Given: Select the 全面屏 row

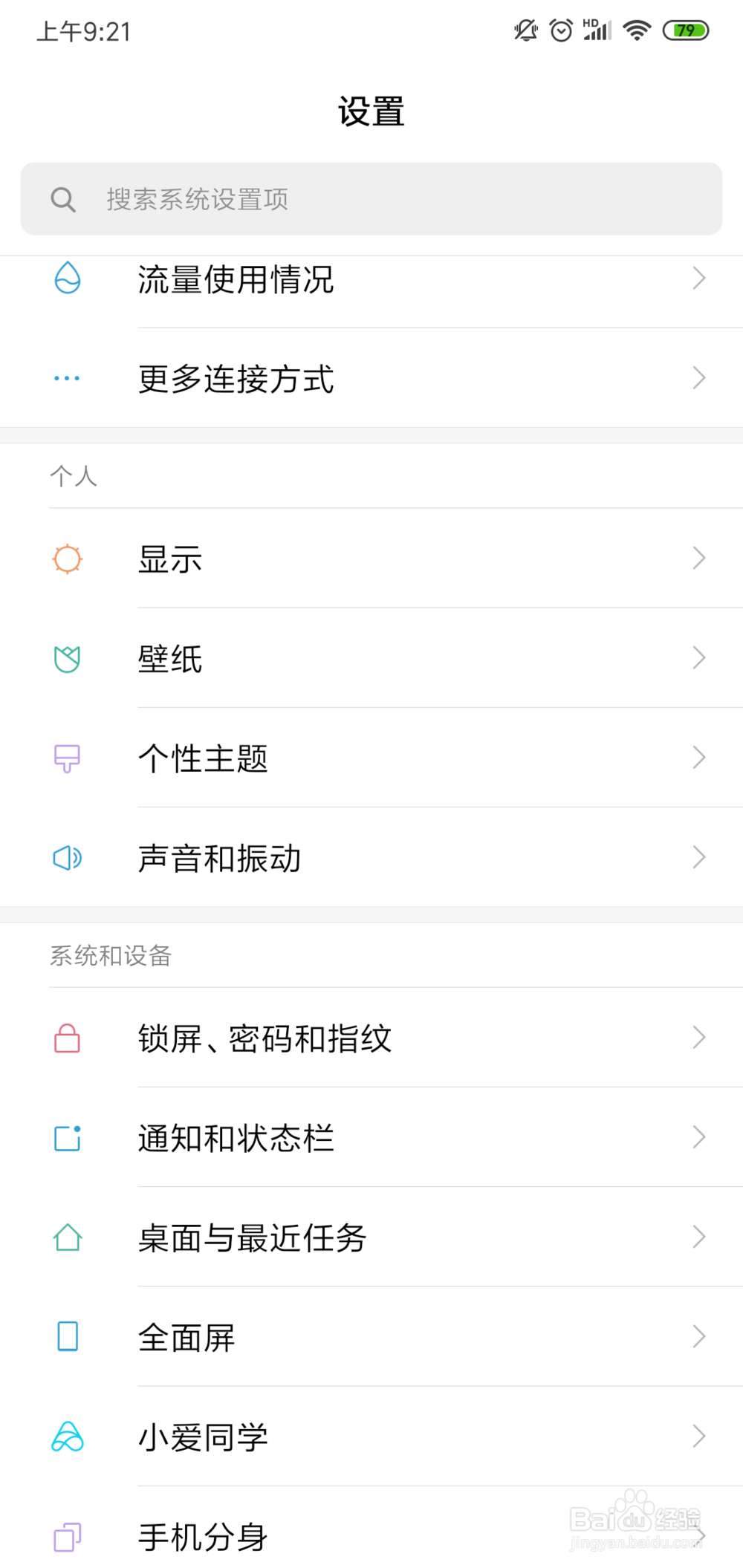Looking at the screenshot, I should coord(371,1336).
